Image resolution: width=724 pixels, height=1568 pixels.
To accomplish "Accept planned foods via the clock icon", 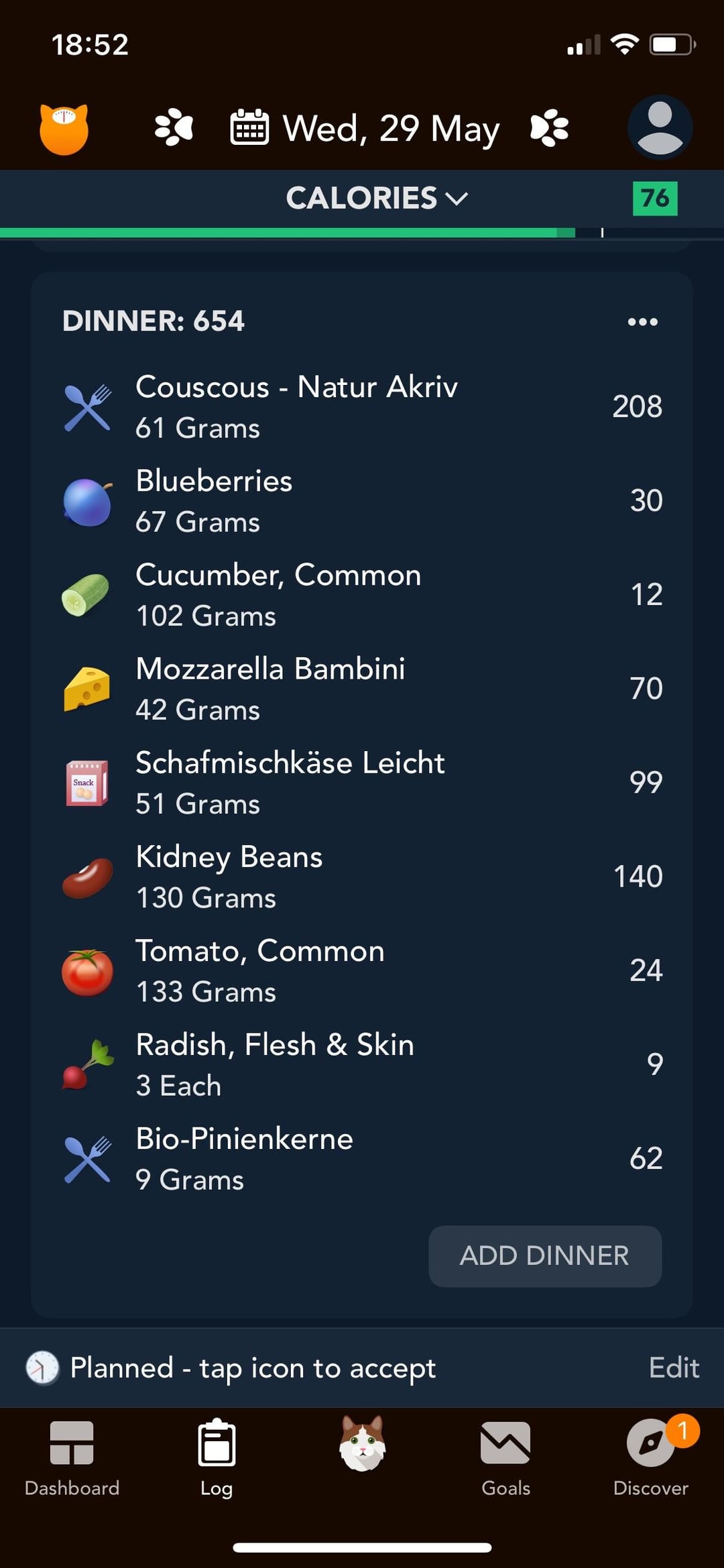I will tap(42, 1367).
